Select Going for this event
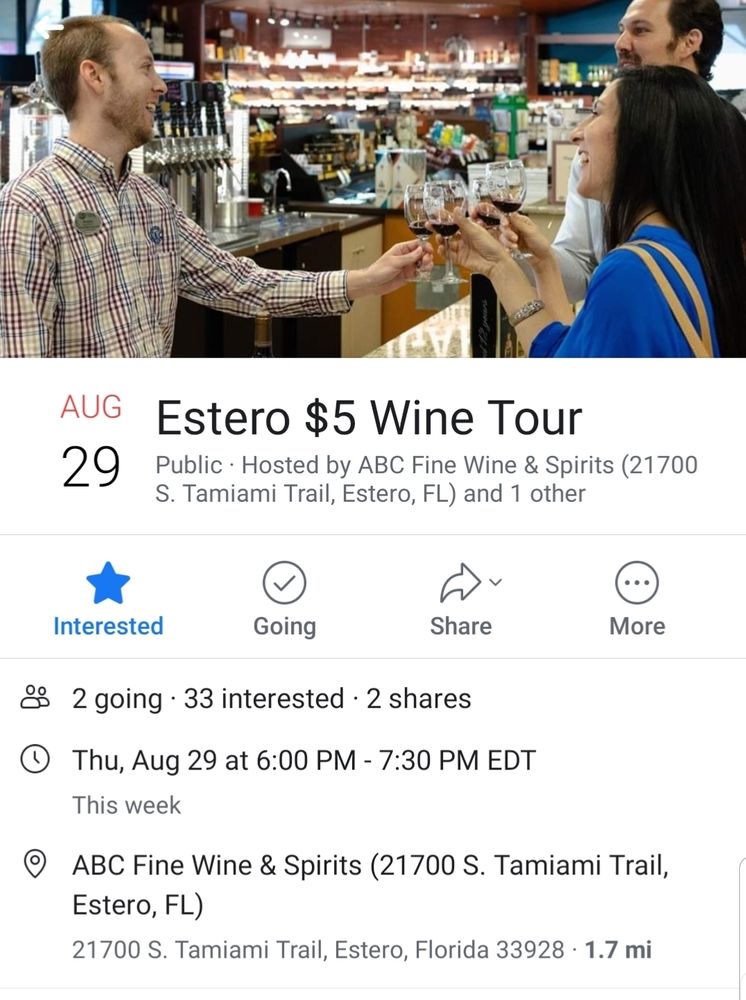The width and height of the screenshot is (746, 1000). tap(284, 599)
